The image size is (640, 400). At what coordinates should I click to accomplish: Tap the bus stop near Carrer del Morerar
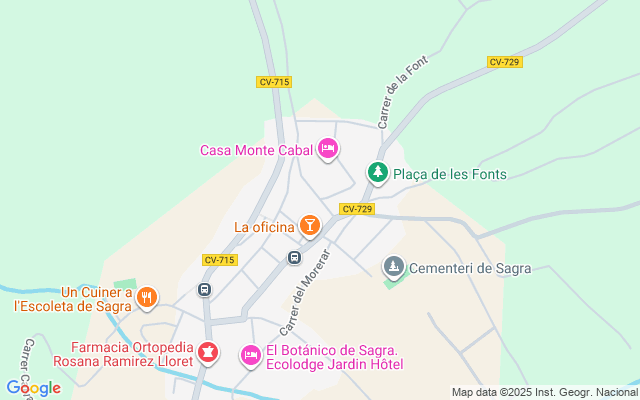(x=294, y=257)
